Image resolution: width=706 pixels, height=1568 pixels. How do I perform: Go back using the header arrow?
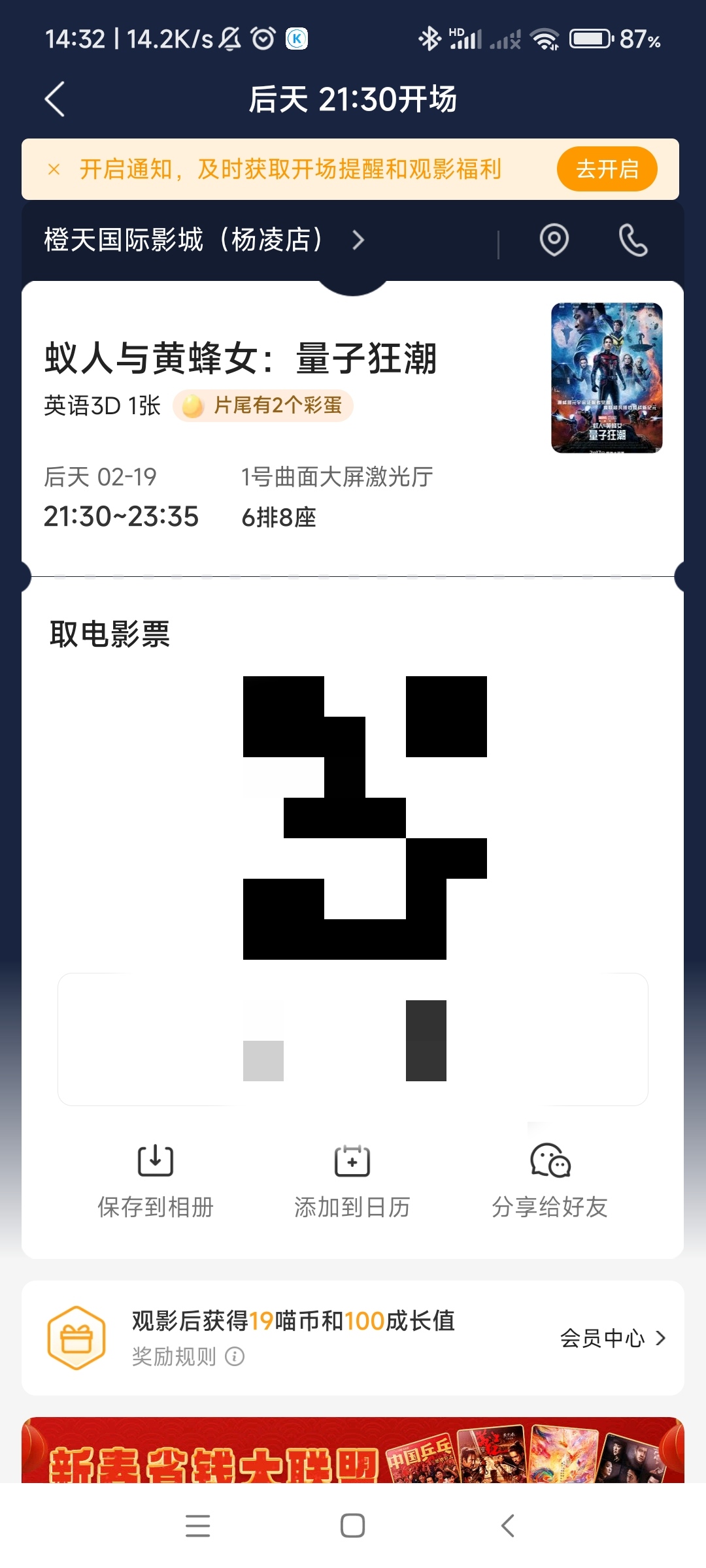55,99
